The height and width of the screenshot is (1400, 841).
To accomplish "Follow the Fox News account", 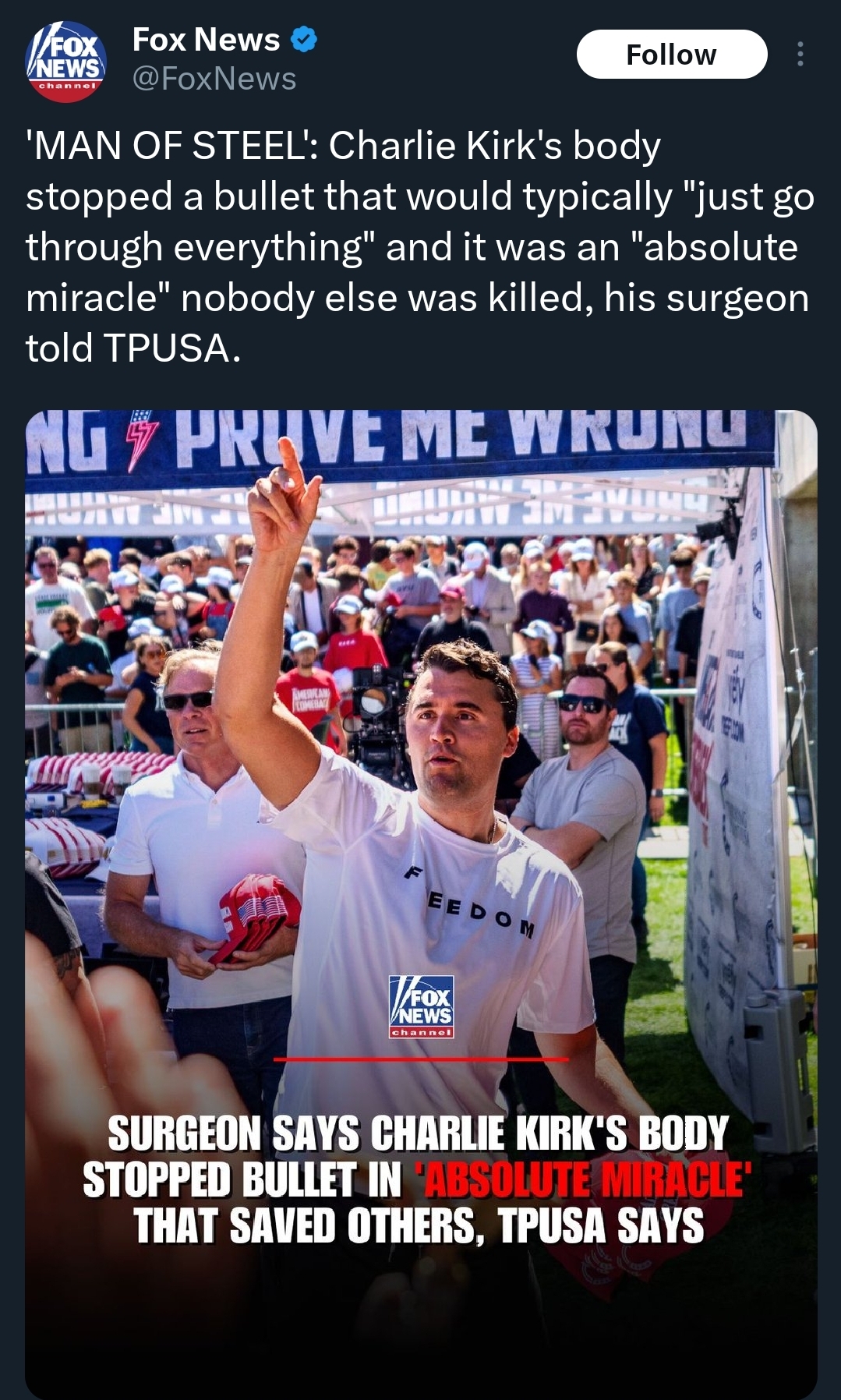I will [671, 55].
